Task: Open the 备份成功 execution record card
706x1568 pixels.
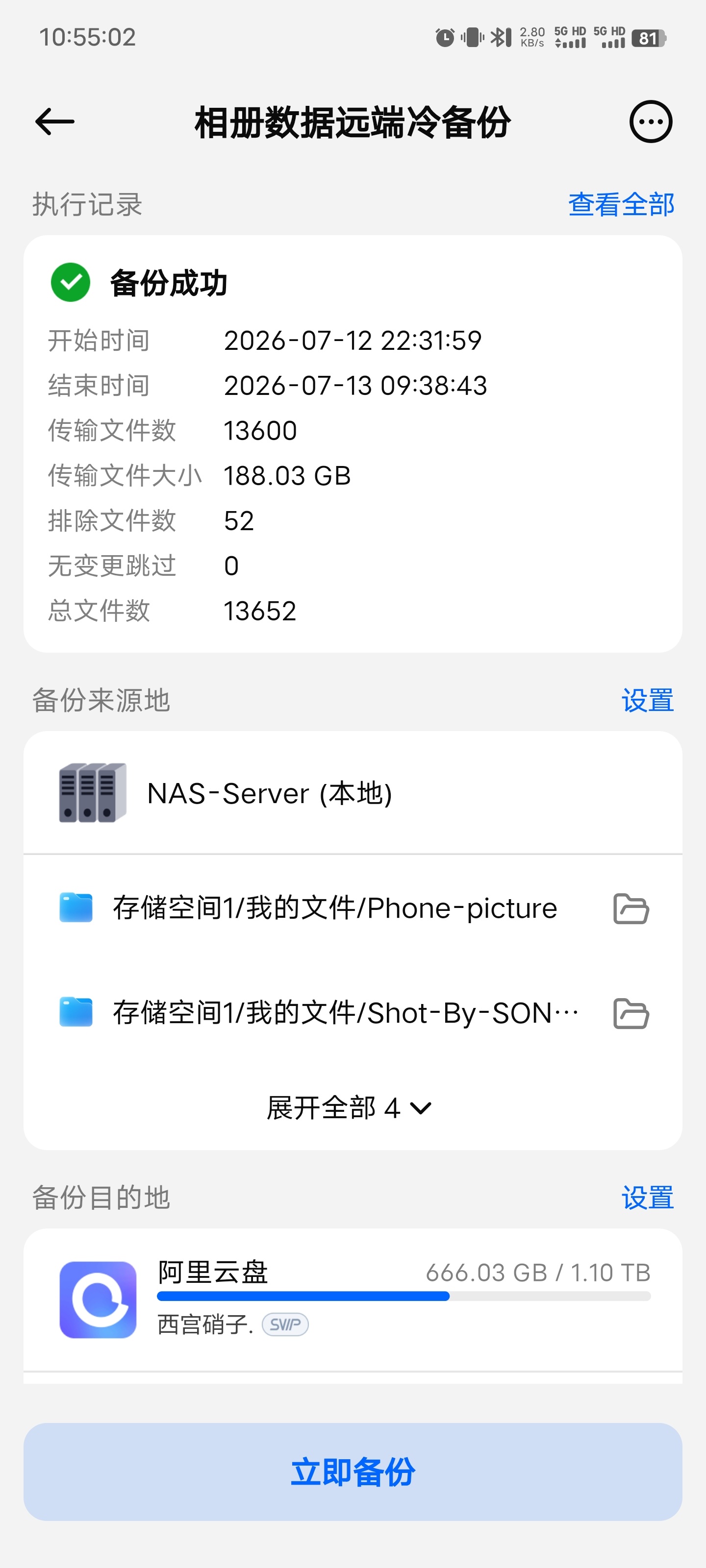Action: (x=353, y=444)
